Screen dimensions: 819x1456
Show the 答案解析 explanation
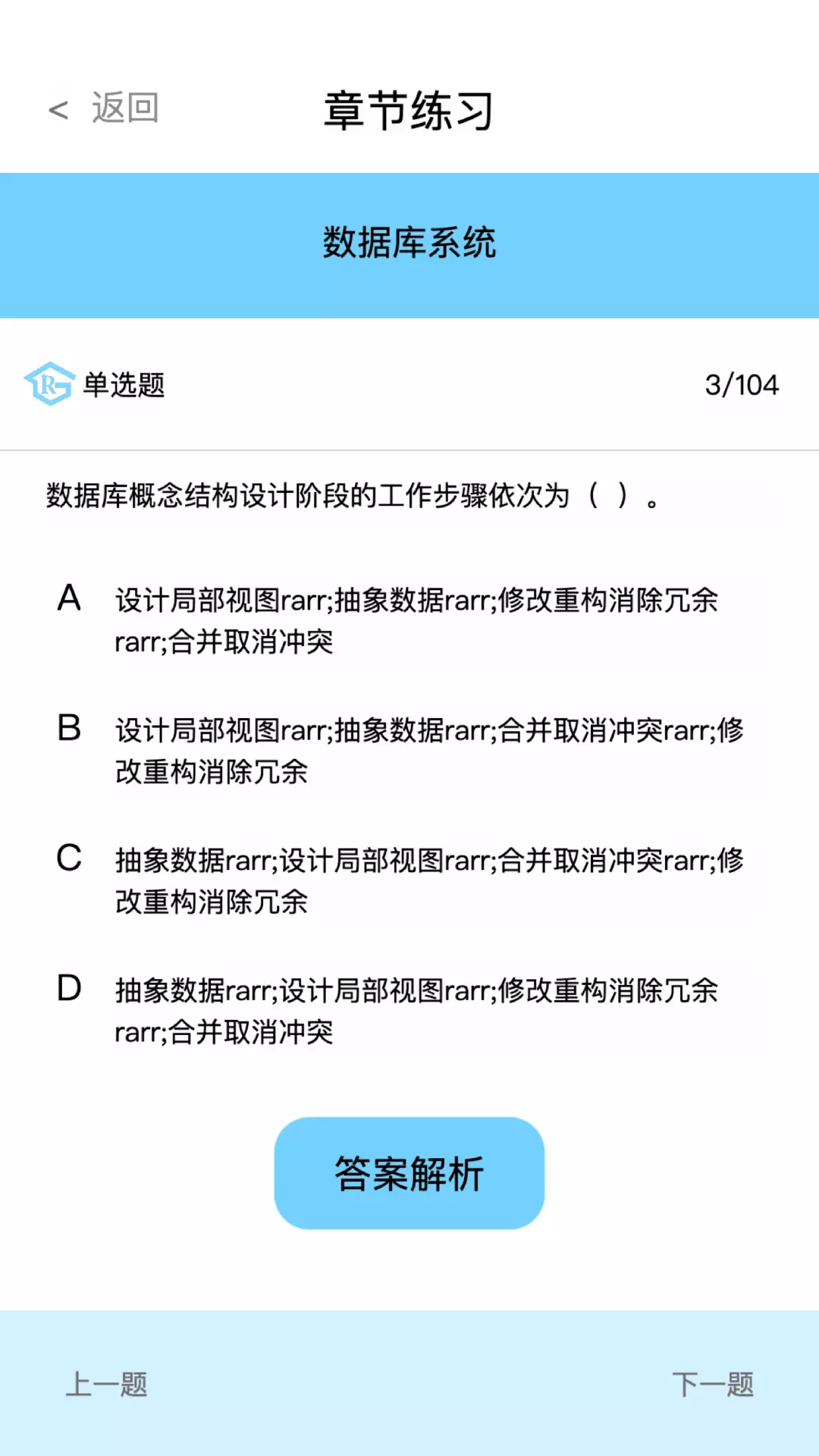[x=409, y=1173]
